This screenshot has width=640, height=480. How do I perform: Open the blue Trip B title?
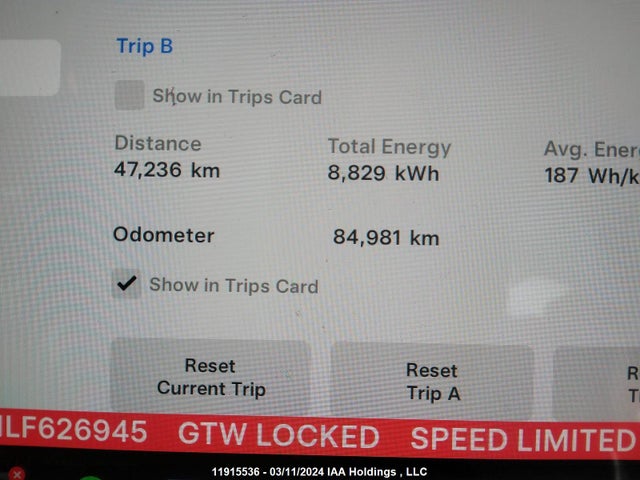(x=144, y=46)
